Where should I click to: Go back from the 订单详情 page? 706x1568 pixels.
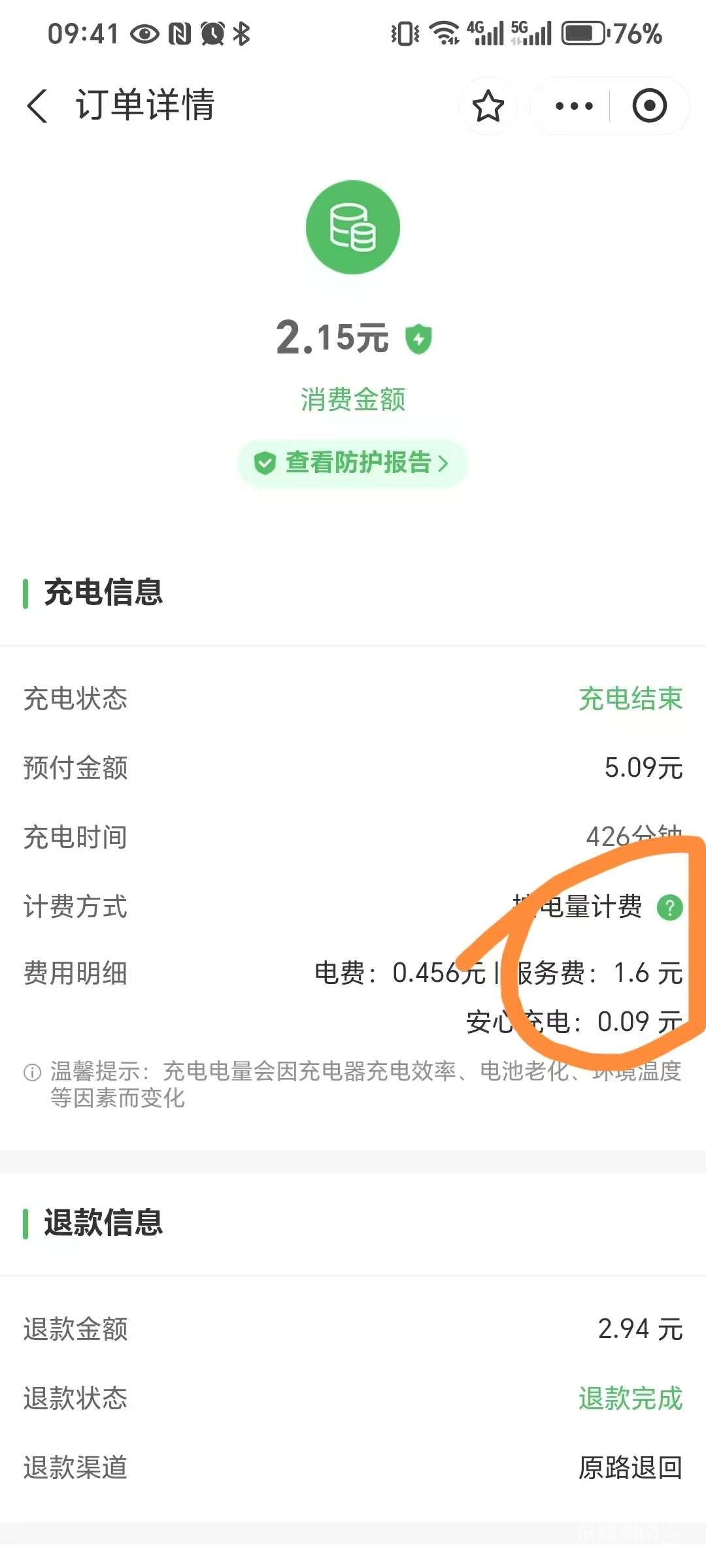tap(38, 106)
